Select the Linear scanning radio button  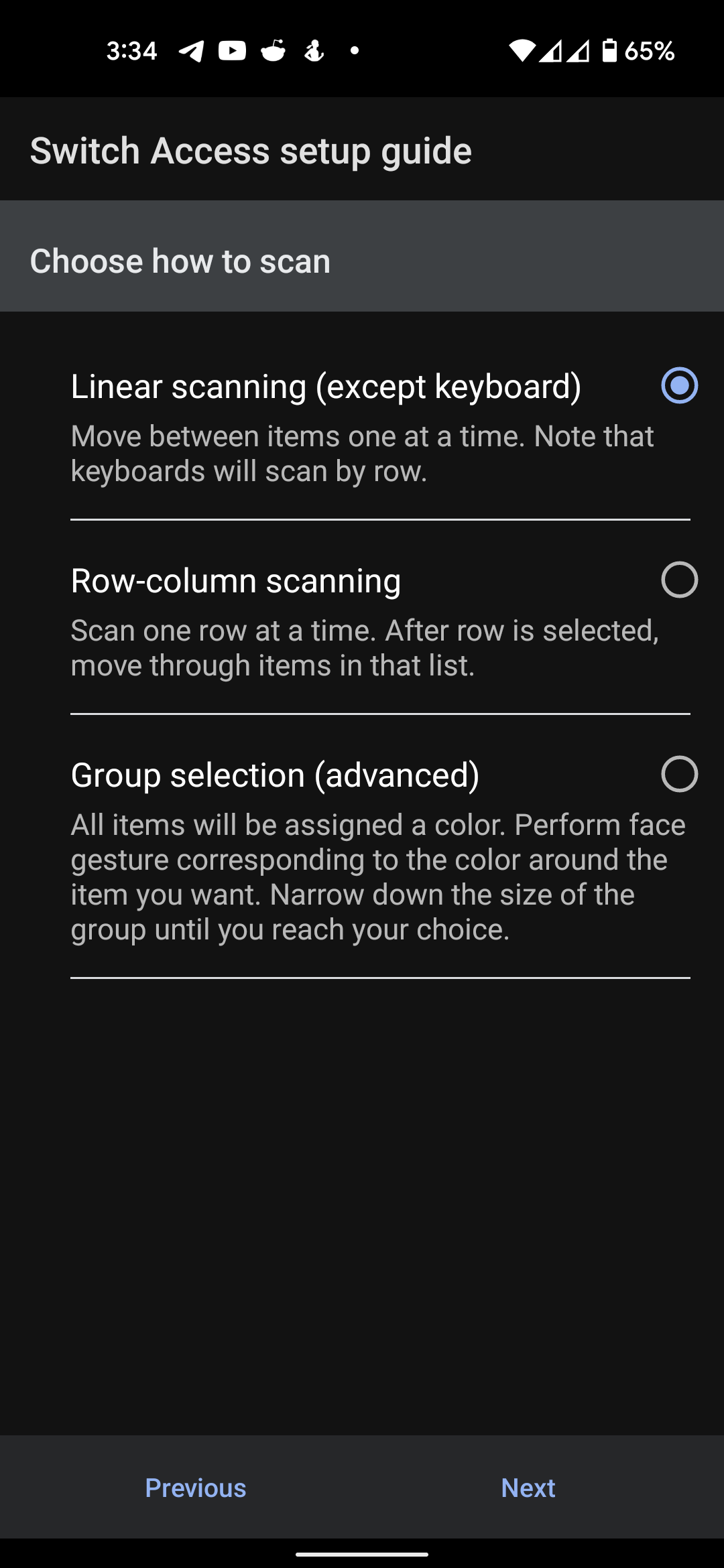tap(679, 385)
